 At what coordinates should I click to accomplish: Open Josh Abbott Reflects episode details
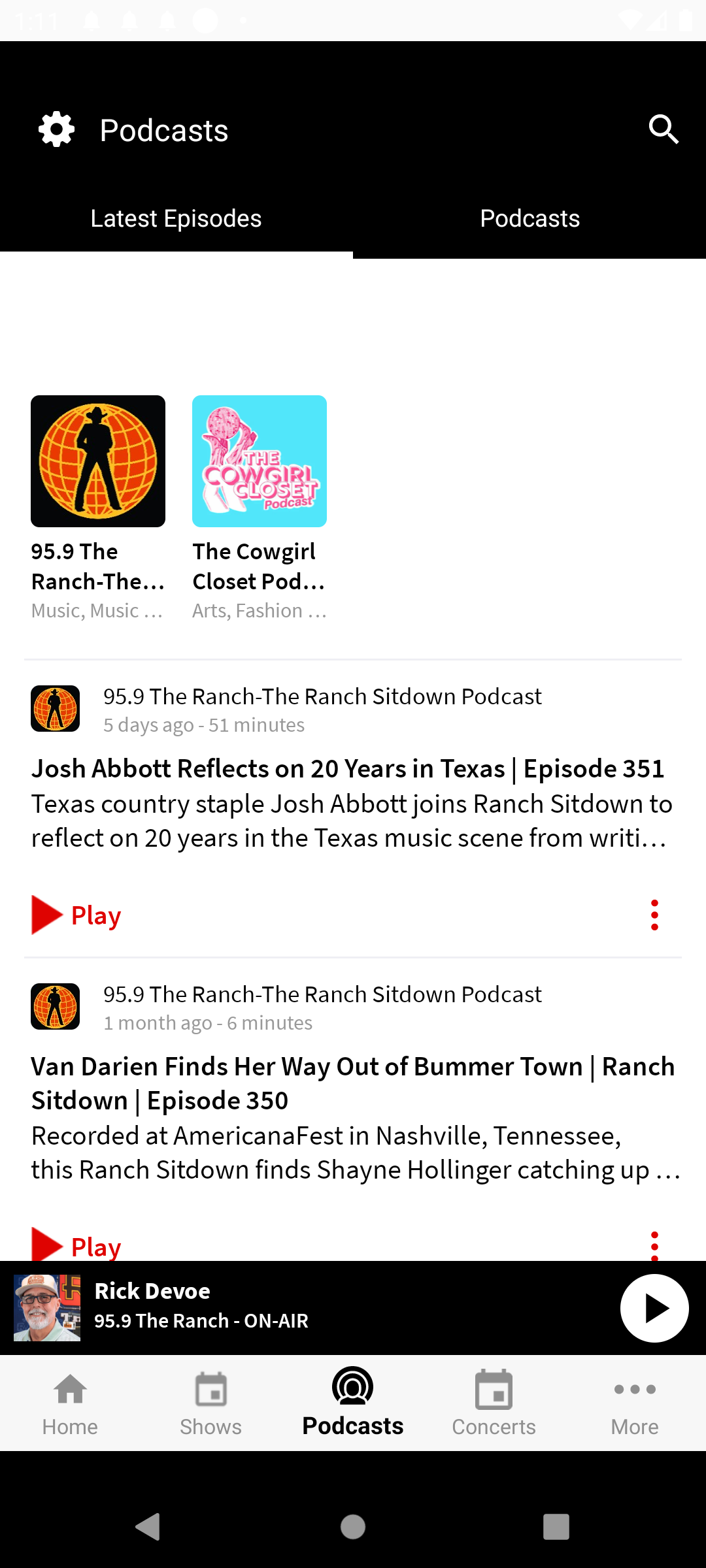pyautogui.click(x=348, y=769)
